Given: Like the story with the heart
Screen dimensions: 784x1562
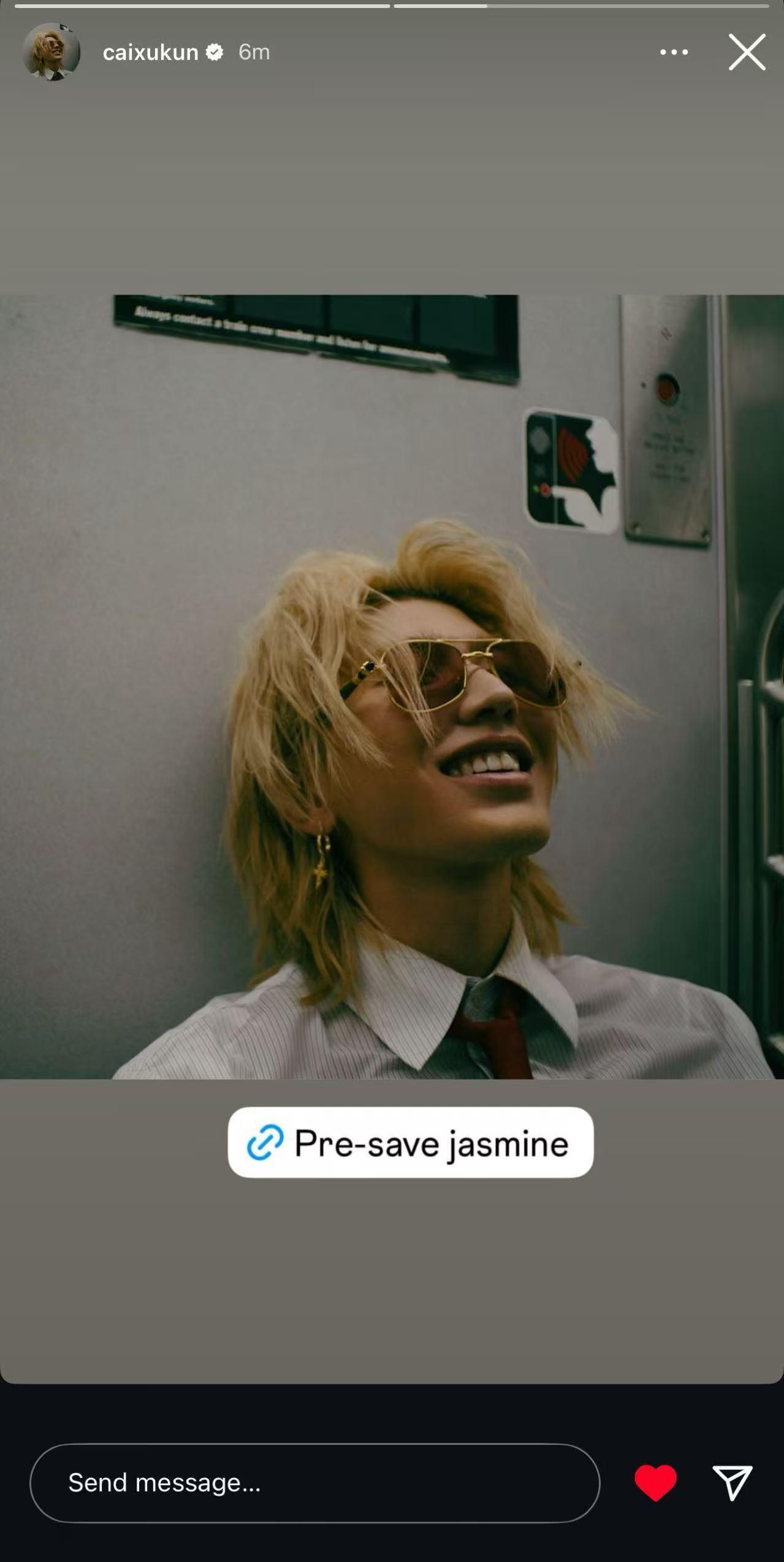Looking at the screenshot, I should pyautogui.click(x=655, y=1483).
